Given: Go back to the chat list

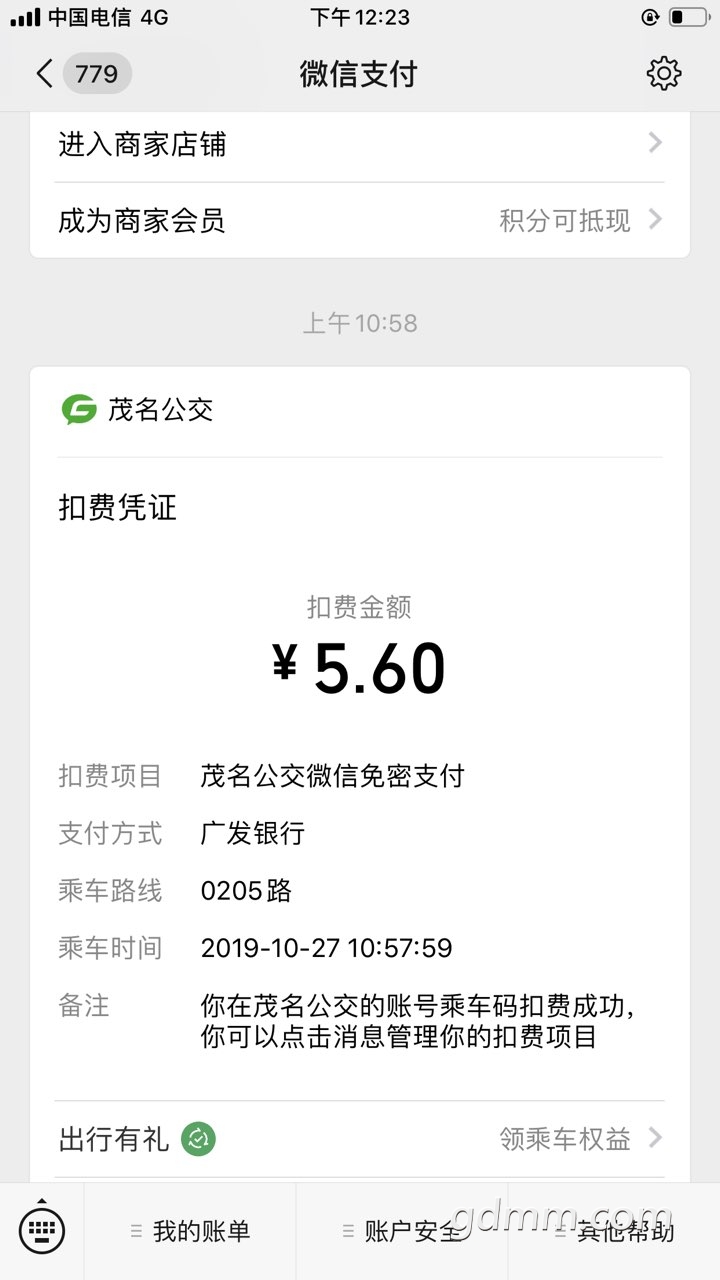Looking at the screenshot, I should click(46, 74).
